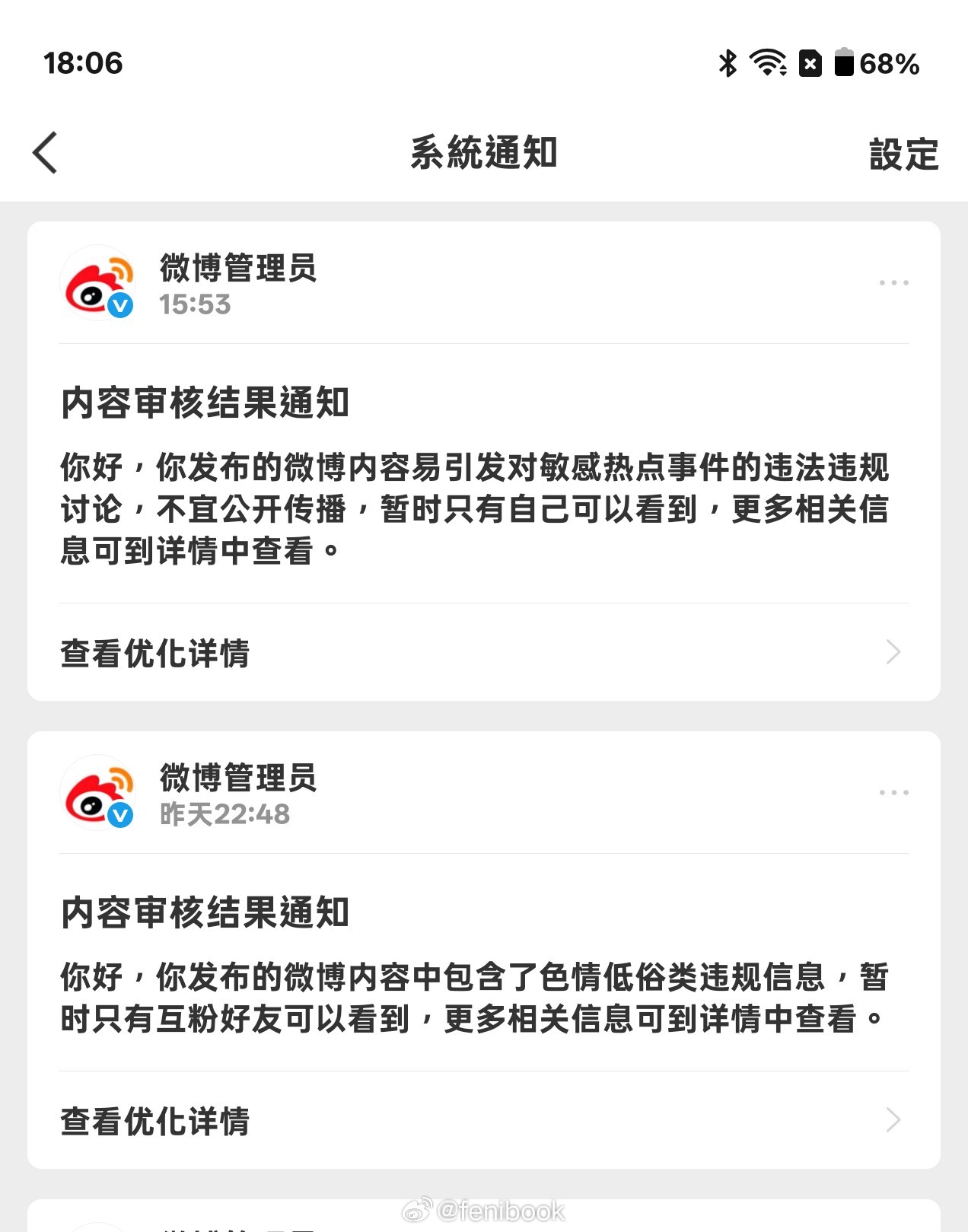Open 查看优化详情 for the sensitive content notice

click(156, 651)
